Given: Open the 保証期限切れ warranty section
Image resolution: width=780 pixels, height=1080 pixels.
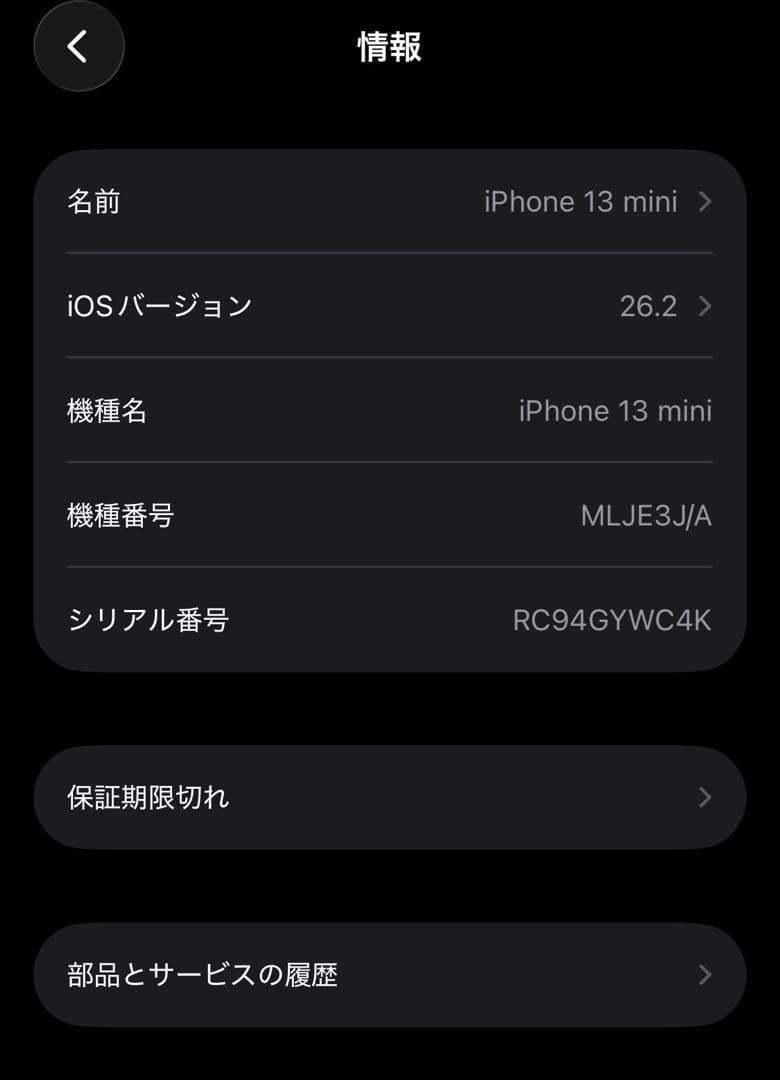Looking at the screenshot, I should tap(390, 798).
